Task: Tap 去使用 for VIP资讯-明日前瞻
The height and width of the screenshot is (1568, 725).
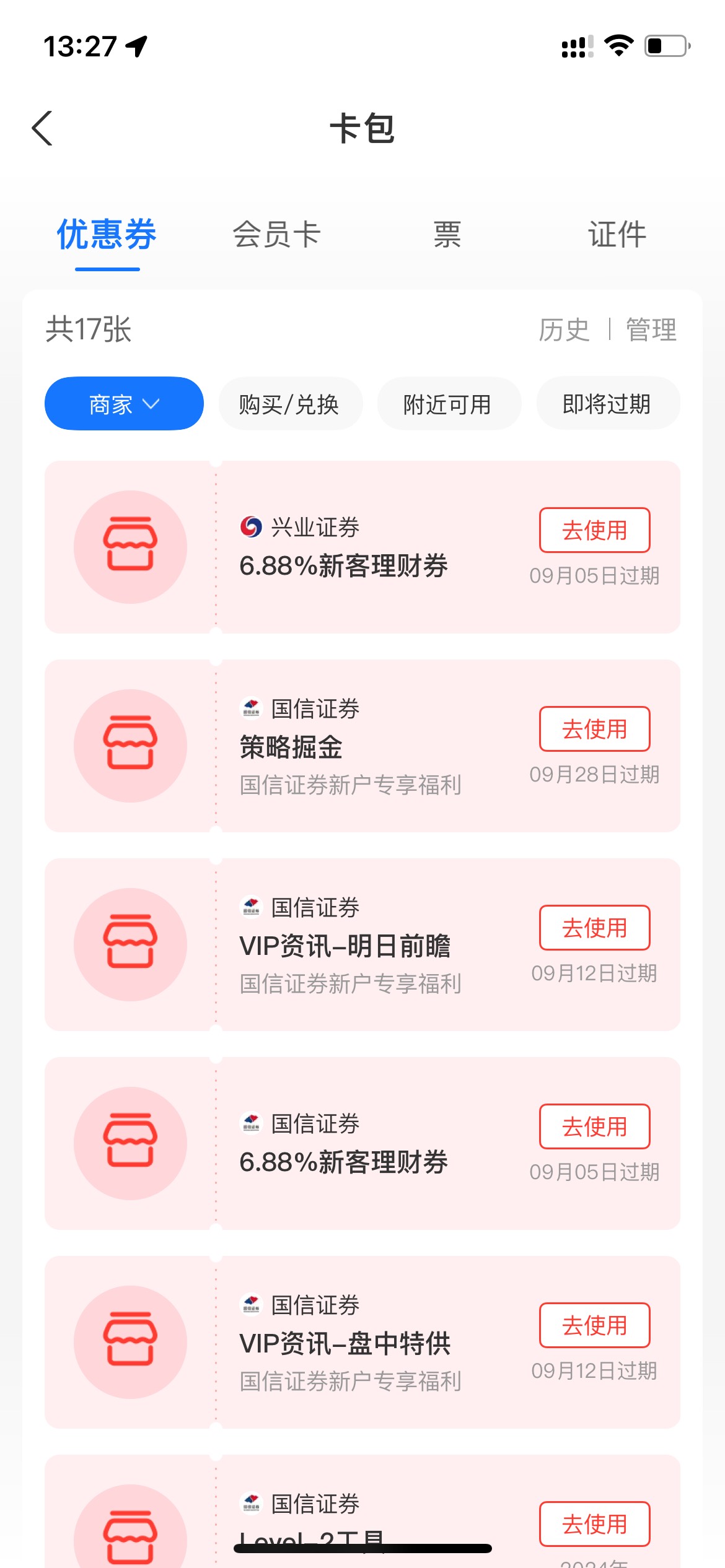Action: (x=594, y=928)
